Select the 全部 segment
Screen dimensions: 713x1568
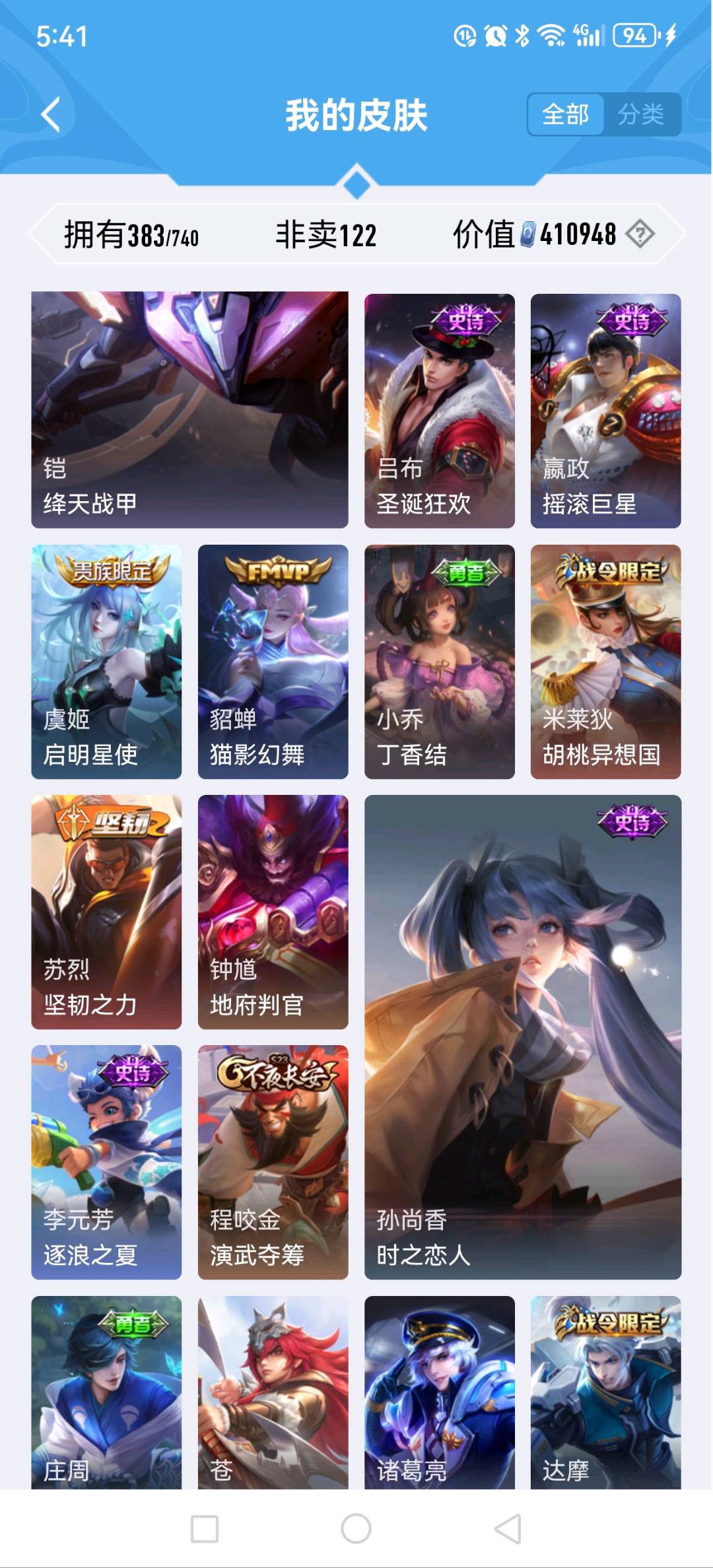[x=566, y=114]
